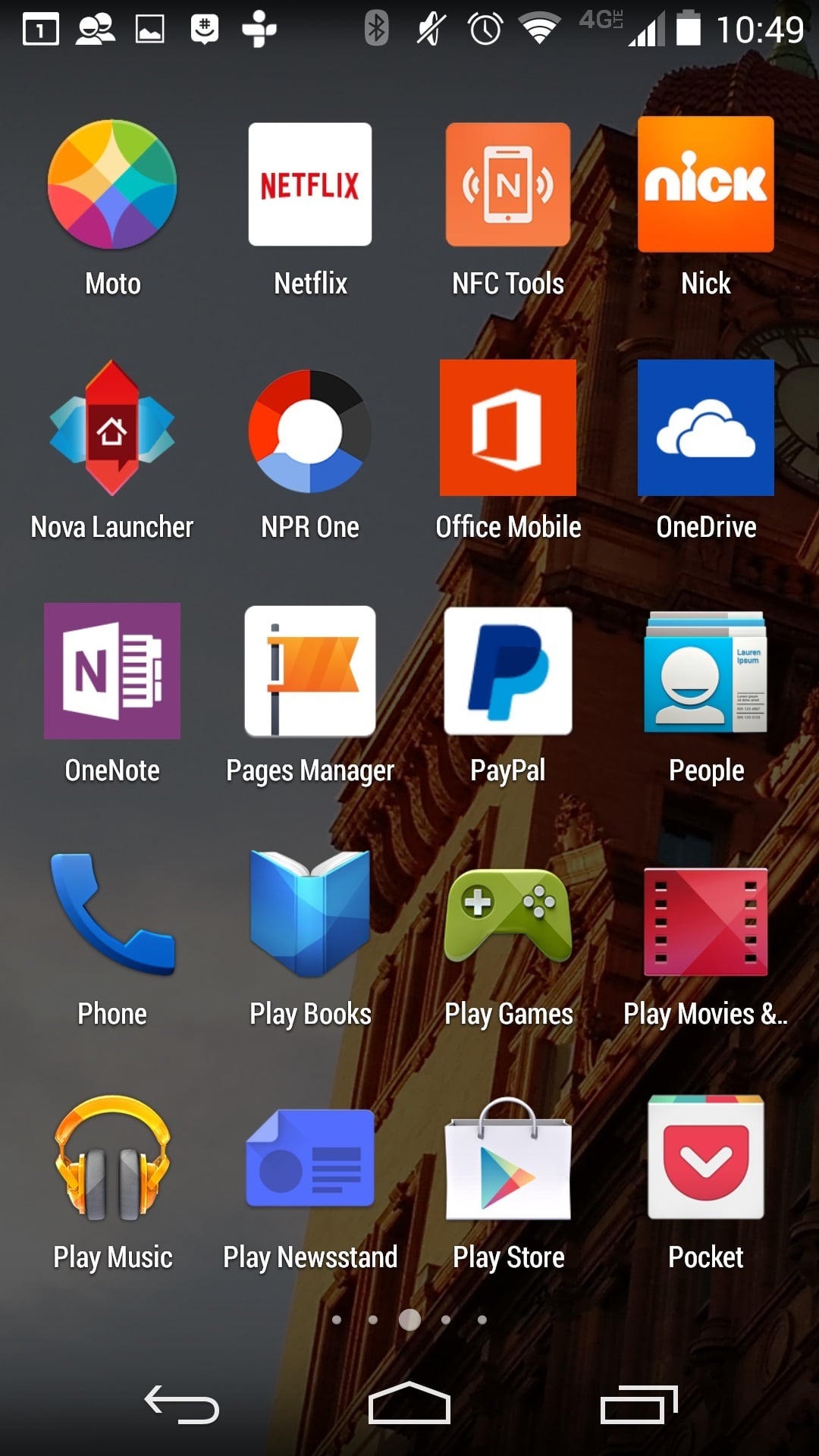Start Play Music
819x1456 pixels.
pyautogui.click(x=111, y=1159)
